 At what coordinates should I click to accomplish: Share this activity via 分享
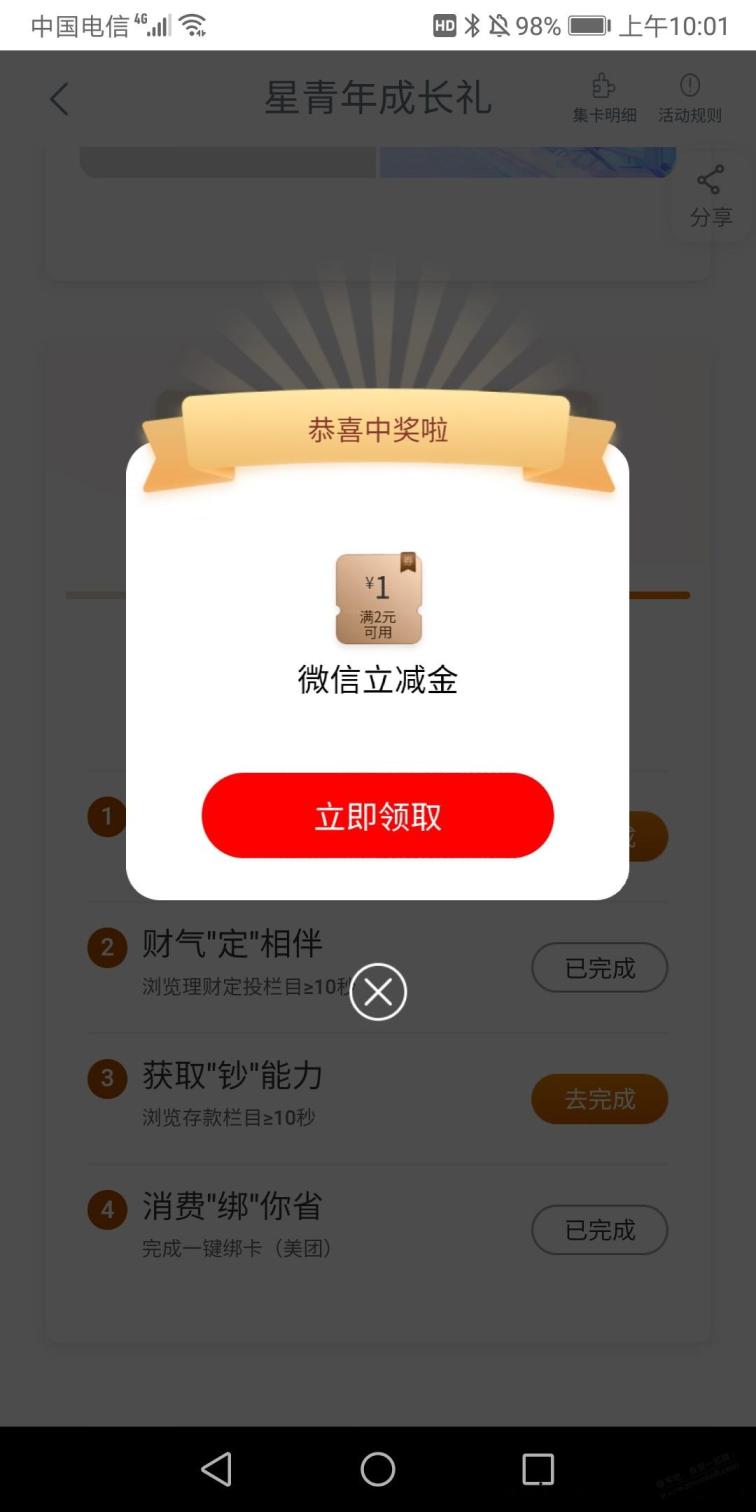(711, 197)
